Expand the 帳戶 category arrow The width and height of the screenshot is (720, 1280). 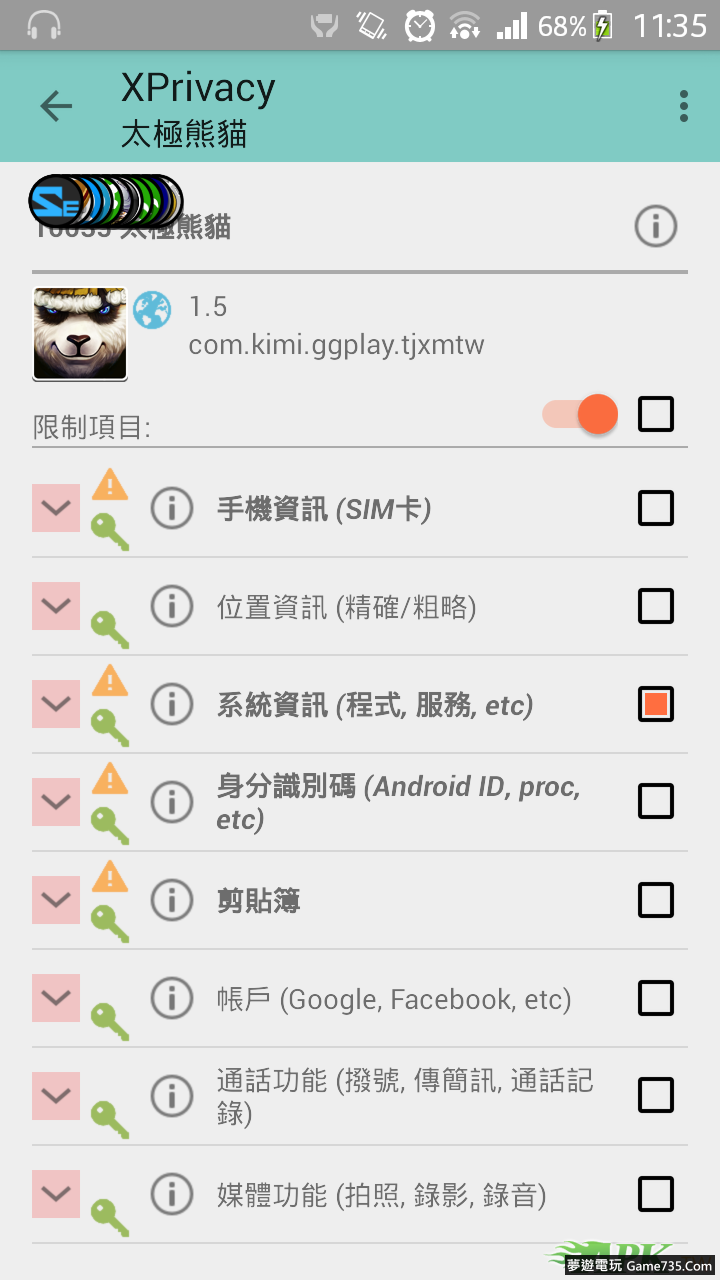(56, 997)
